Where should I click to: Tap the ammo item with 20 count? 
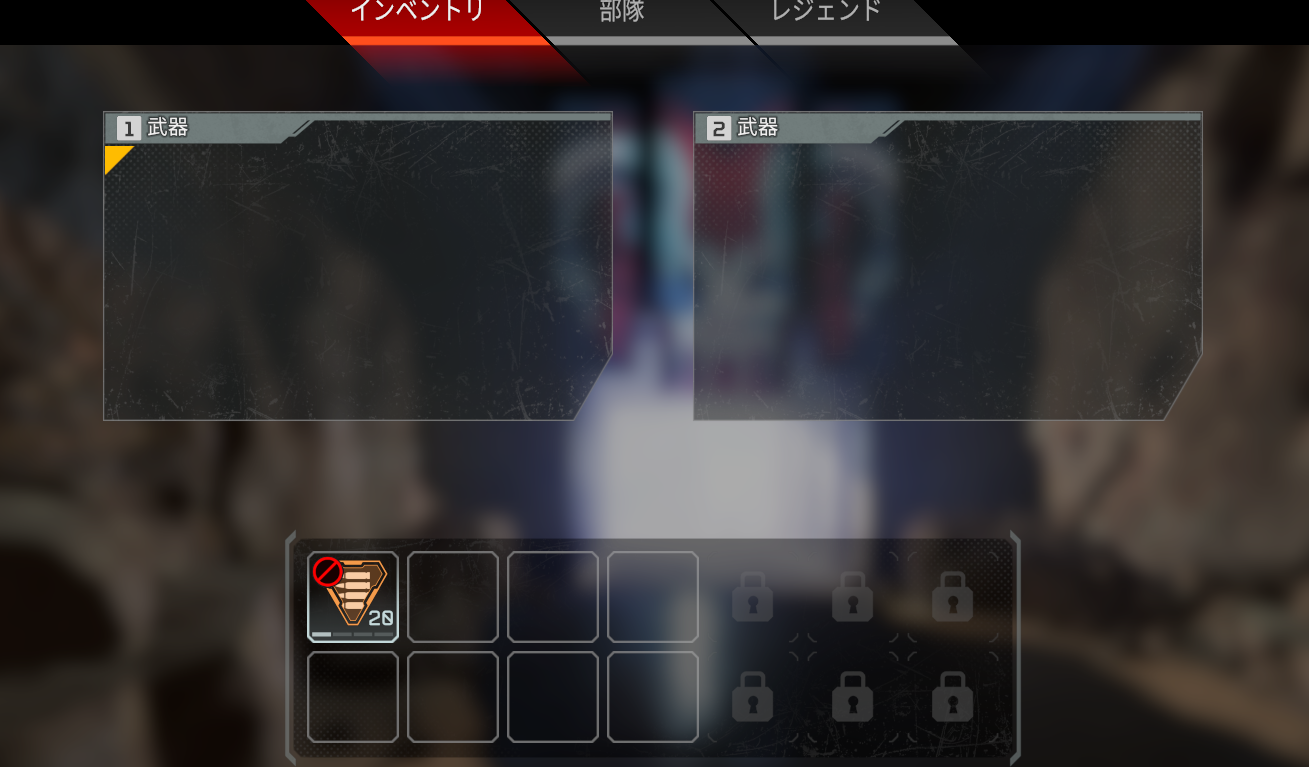click(x=353, y=597)
